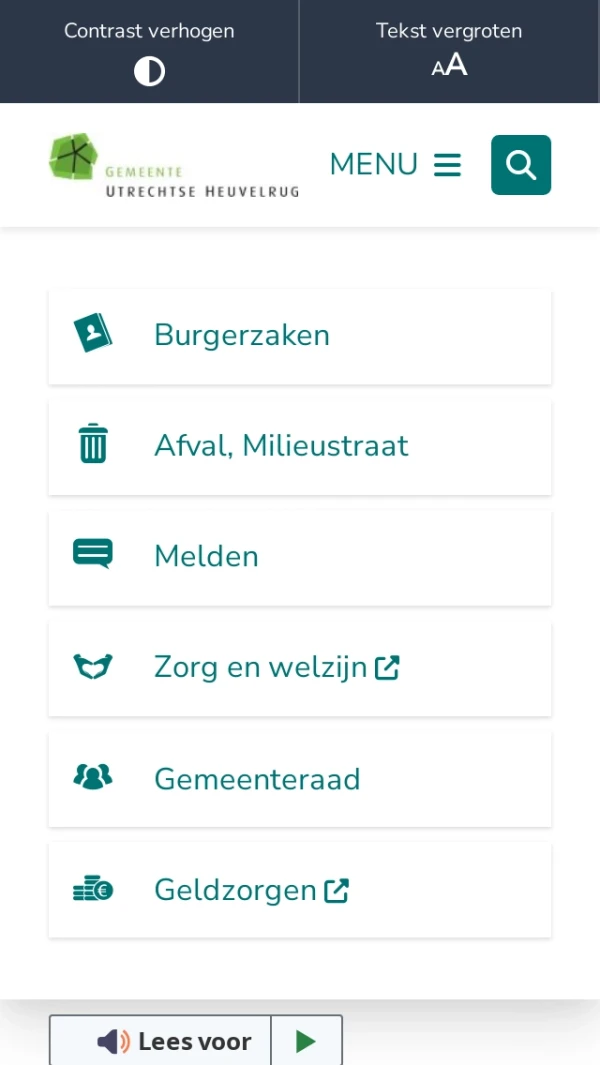Select the Melden row
Image resolution: width=600 pixels, height=1065 pixels.
pyautogui.click(x=299, y=557)
